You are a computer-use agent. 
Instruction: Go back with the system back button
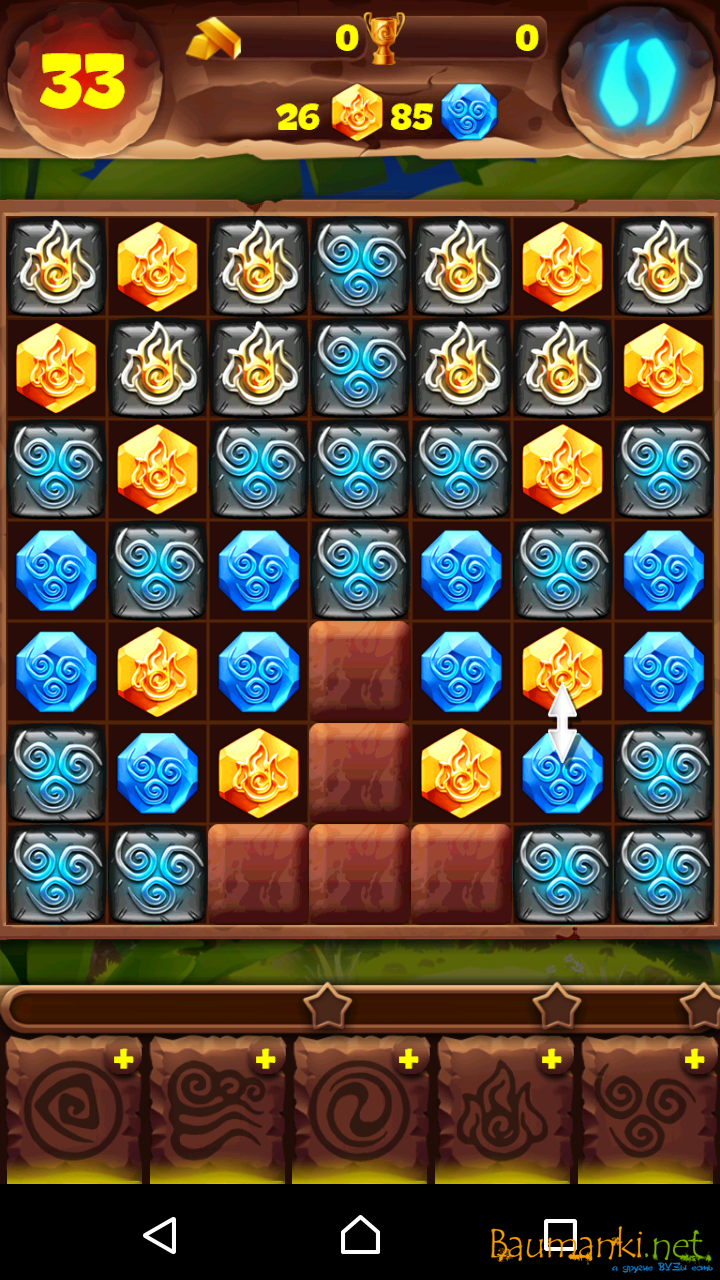(160, 1235)
